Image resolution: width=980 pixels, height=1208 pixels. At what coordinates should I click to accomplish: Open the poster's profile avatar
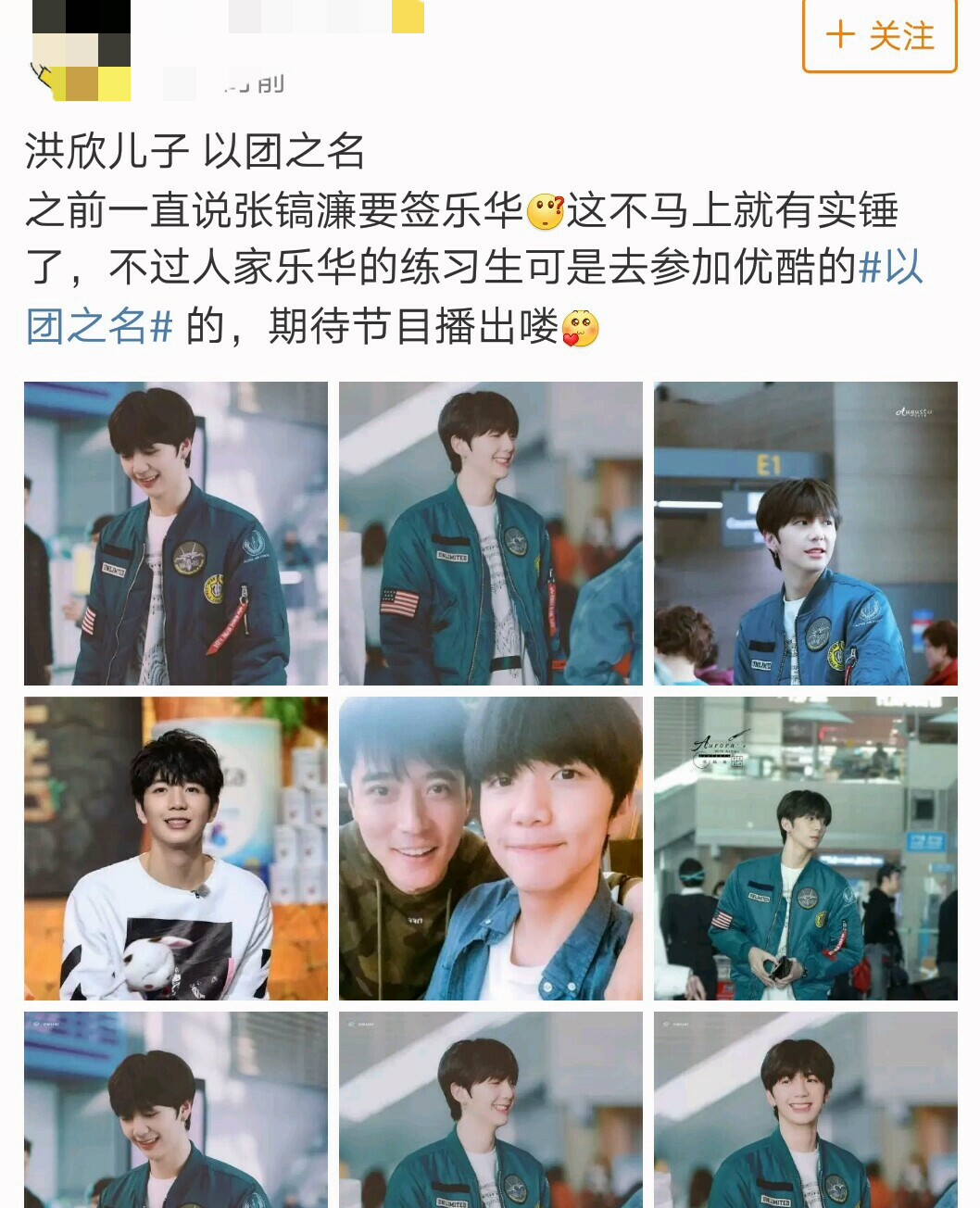(82, 50)
